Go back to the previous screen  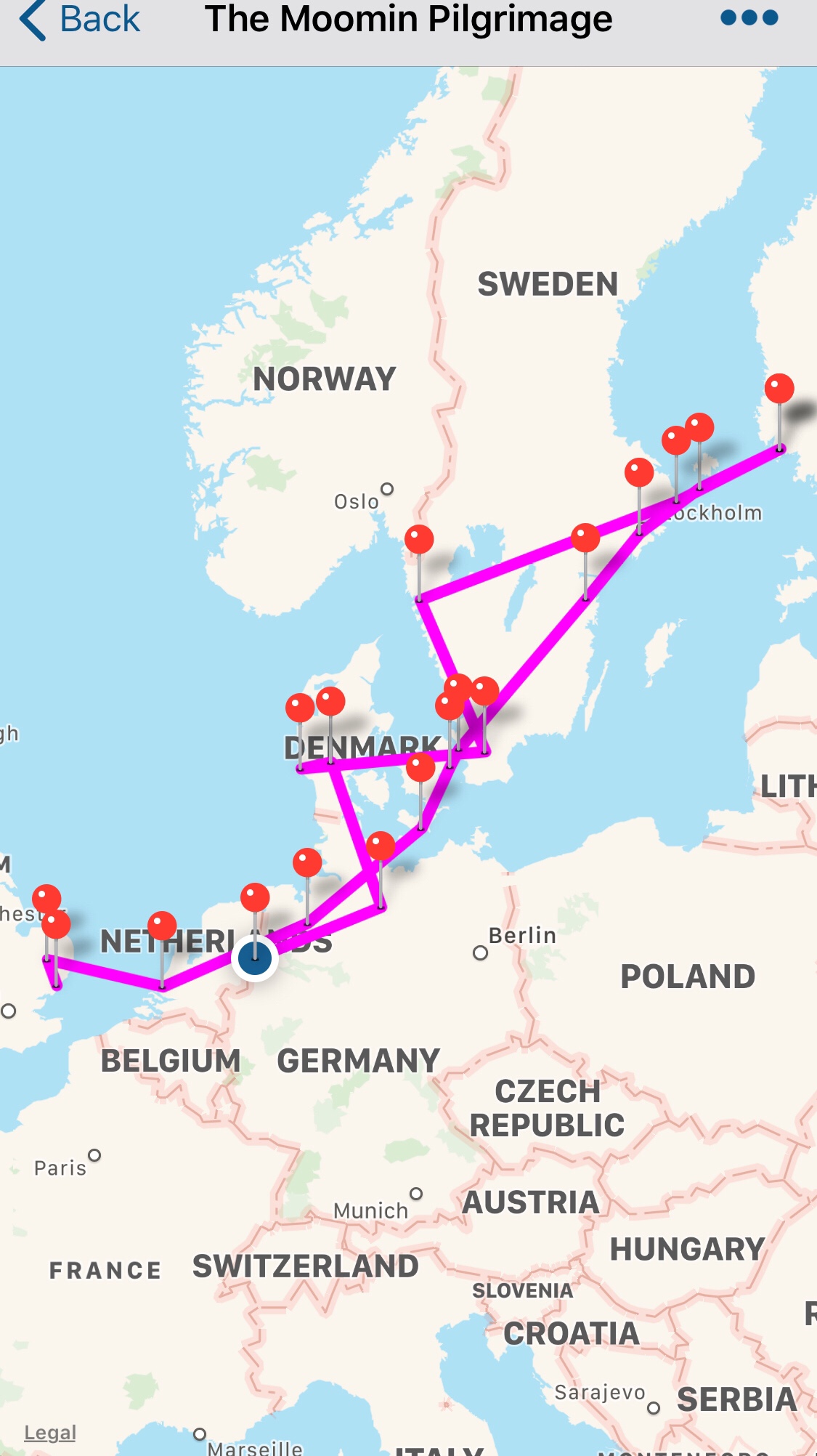(78, 20)
